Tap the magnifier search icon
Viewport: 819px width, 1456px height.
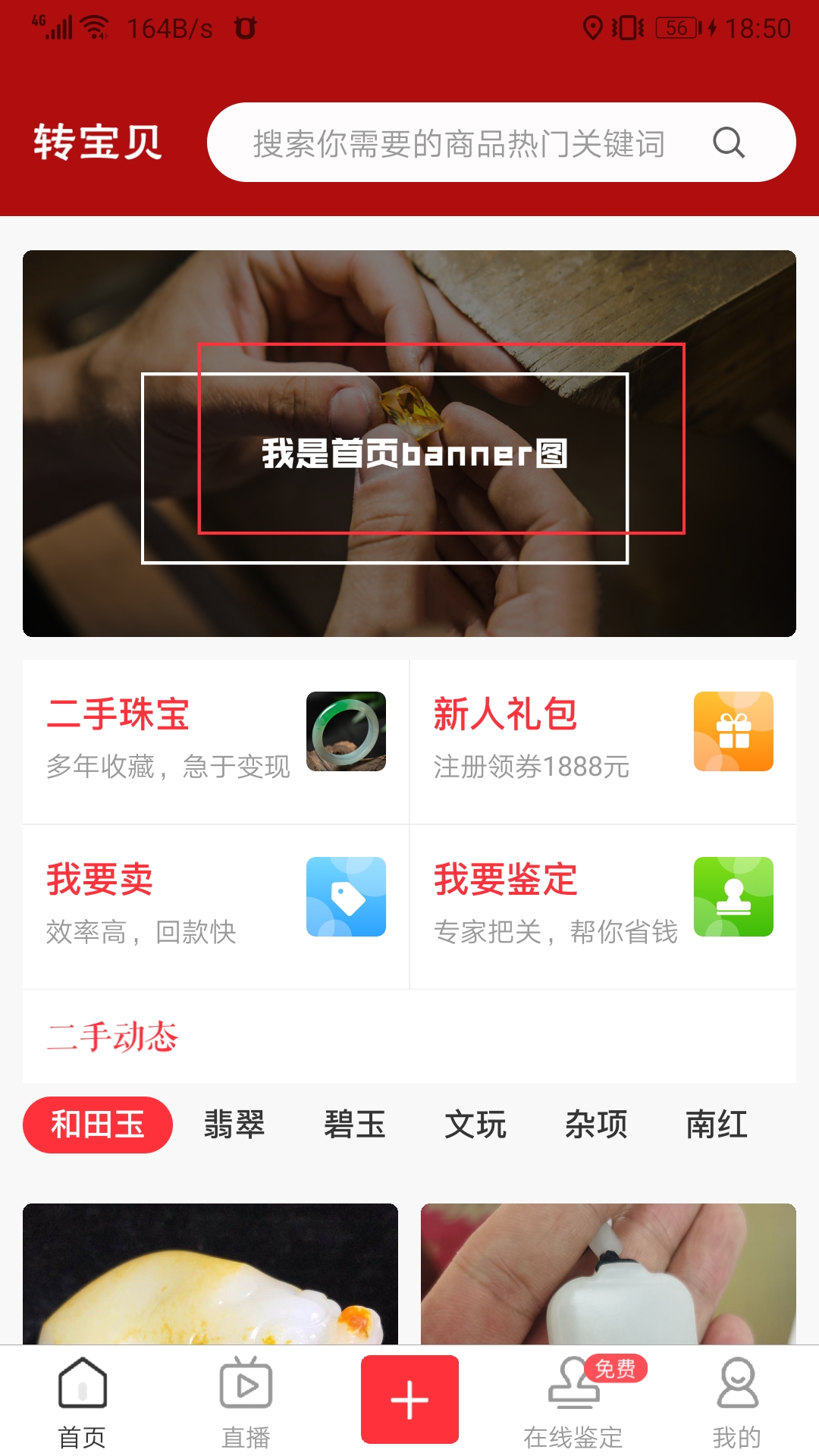[x=729, y=143]
